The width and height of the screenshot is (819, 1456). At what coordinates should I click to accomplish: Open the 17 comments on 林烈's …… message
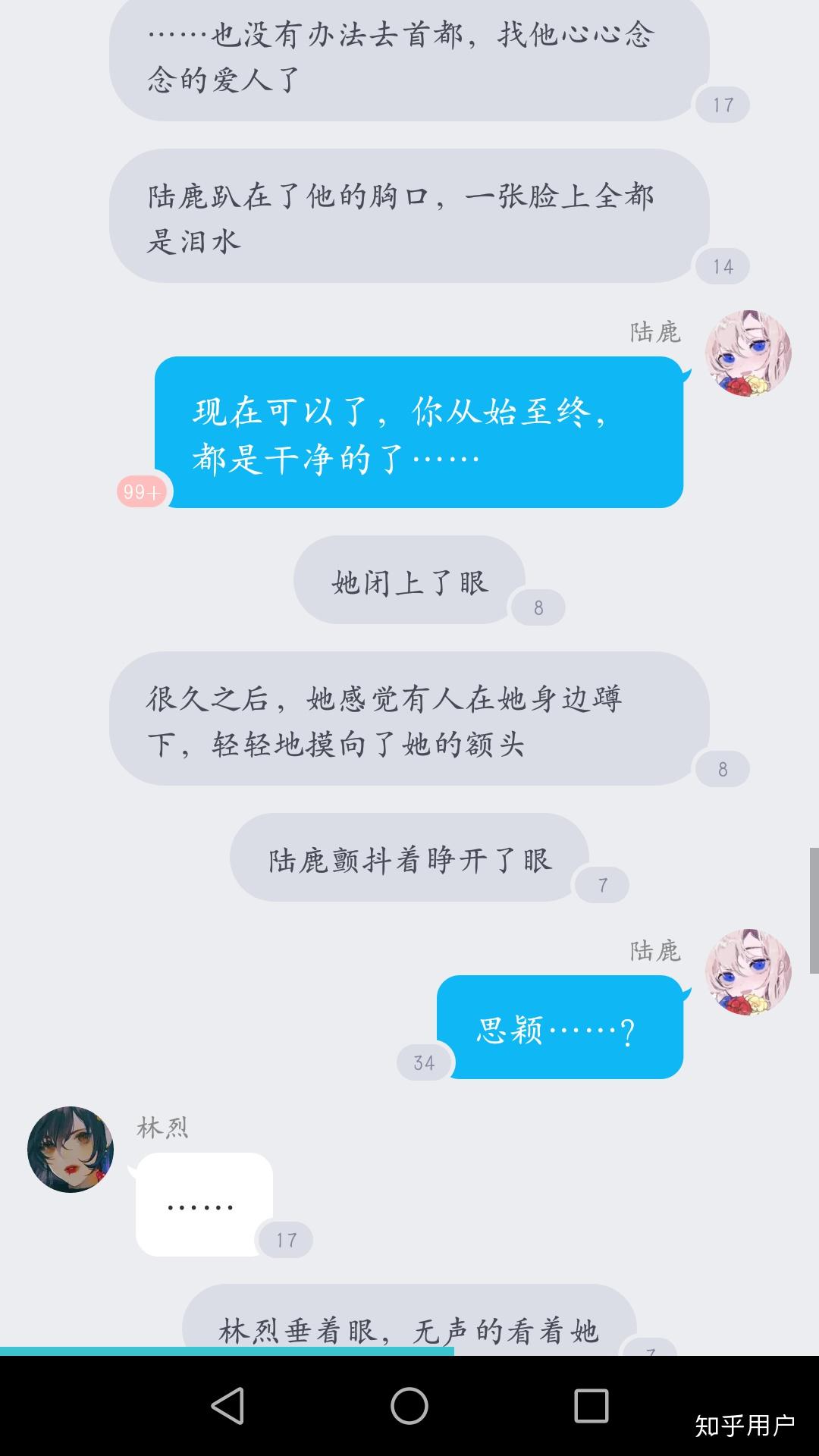click(286, 1240)
